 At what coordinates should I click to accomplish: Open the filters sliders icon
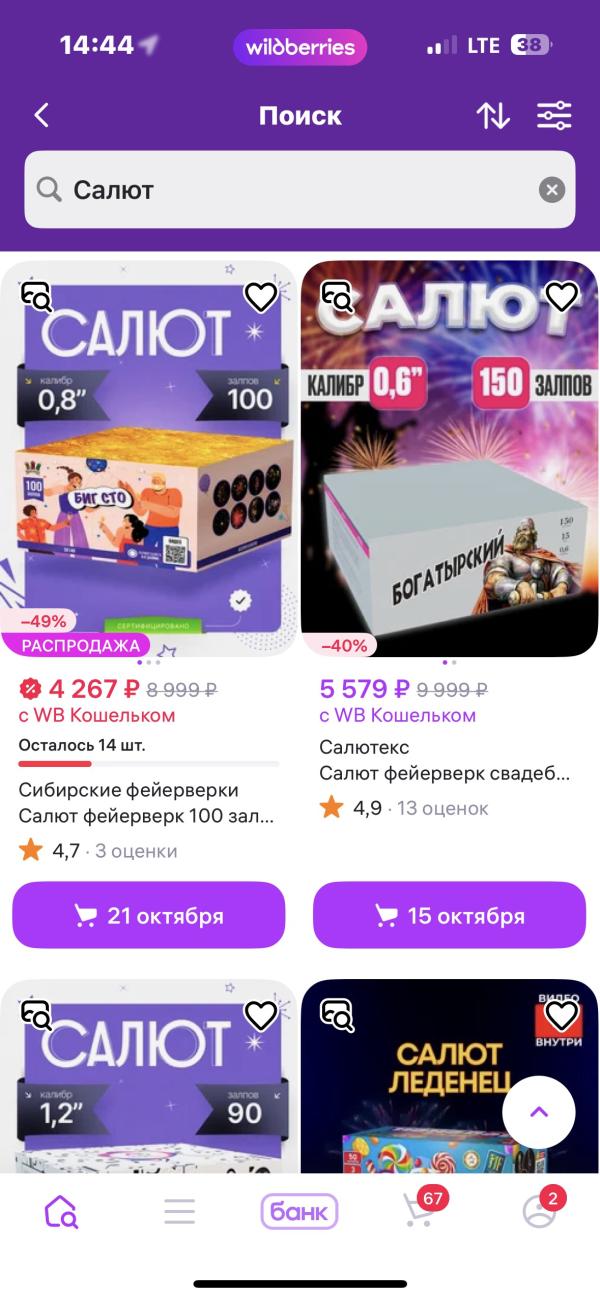pos(554,116)
